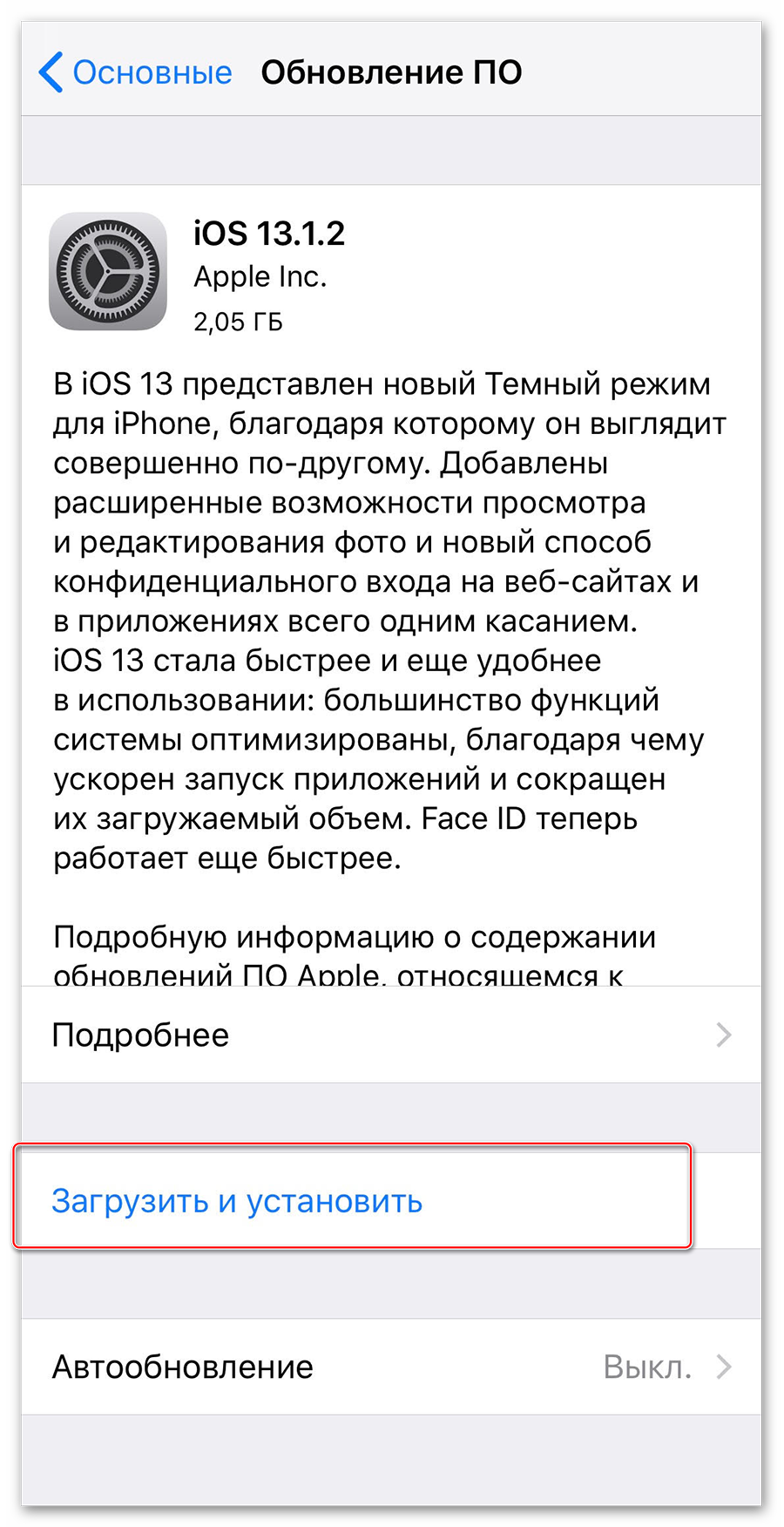Open the Автообновление setting
The height and width of the screenshot is (1527, 784).
coord(390,1367)
